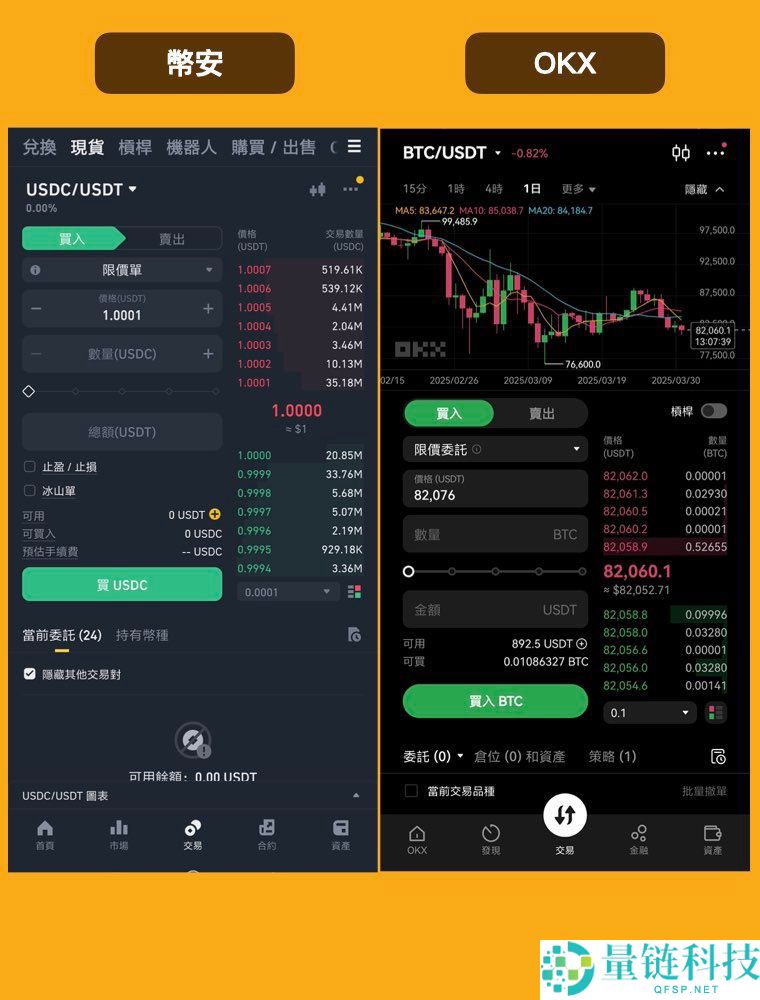
Task: Uncheck 隱藏其他交易對 on Binance
Action: click(29, 674)
